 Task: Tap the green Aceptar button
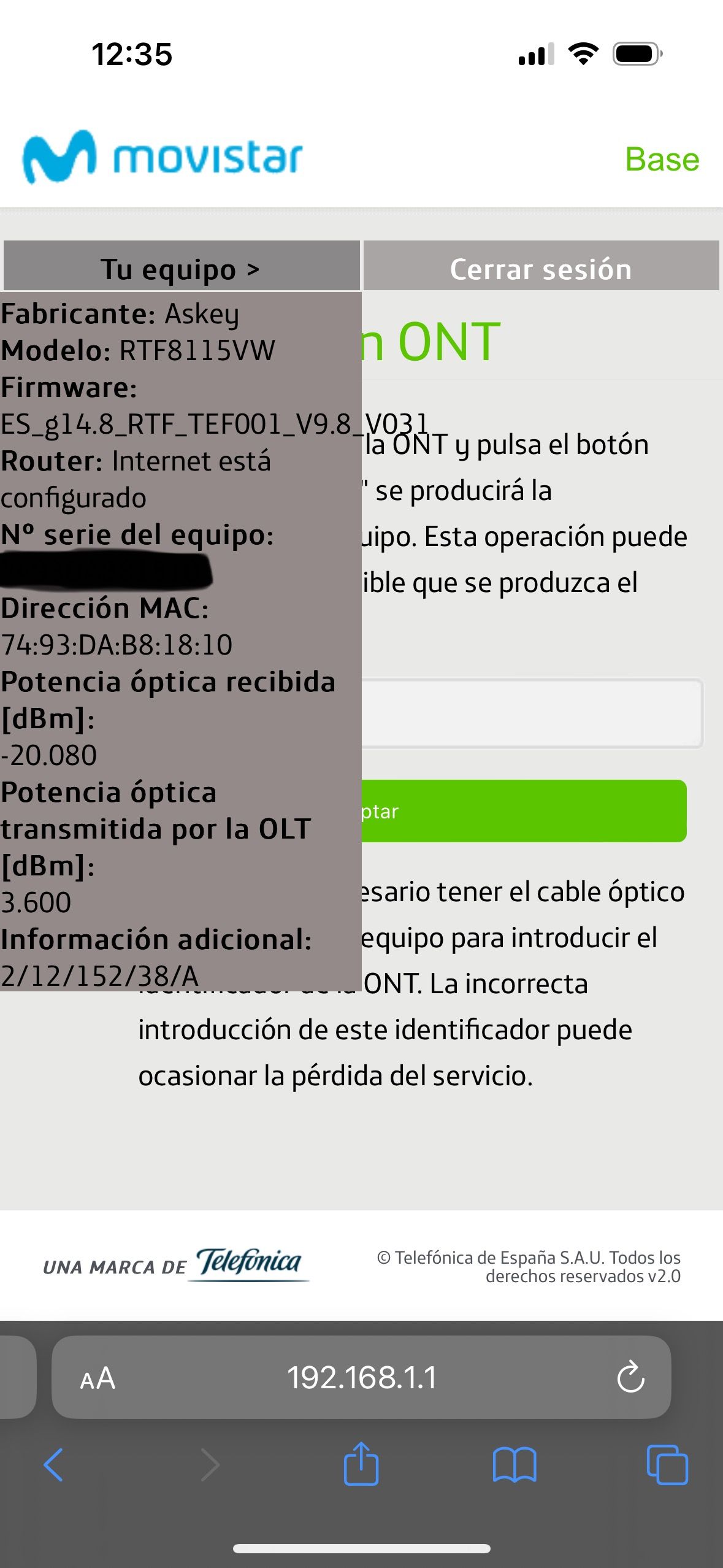tap(523, 811)
